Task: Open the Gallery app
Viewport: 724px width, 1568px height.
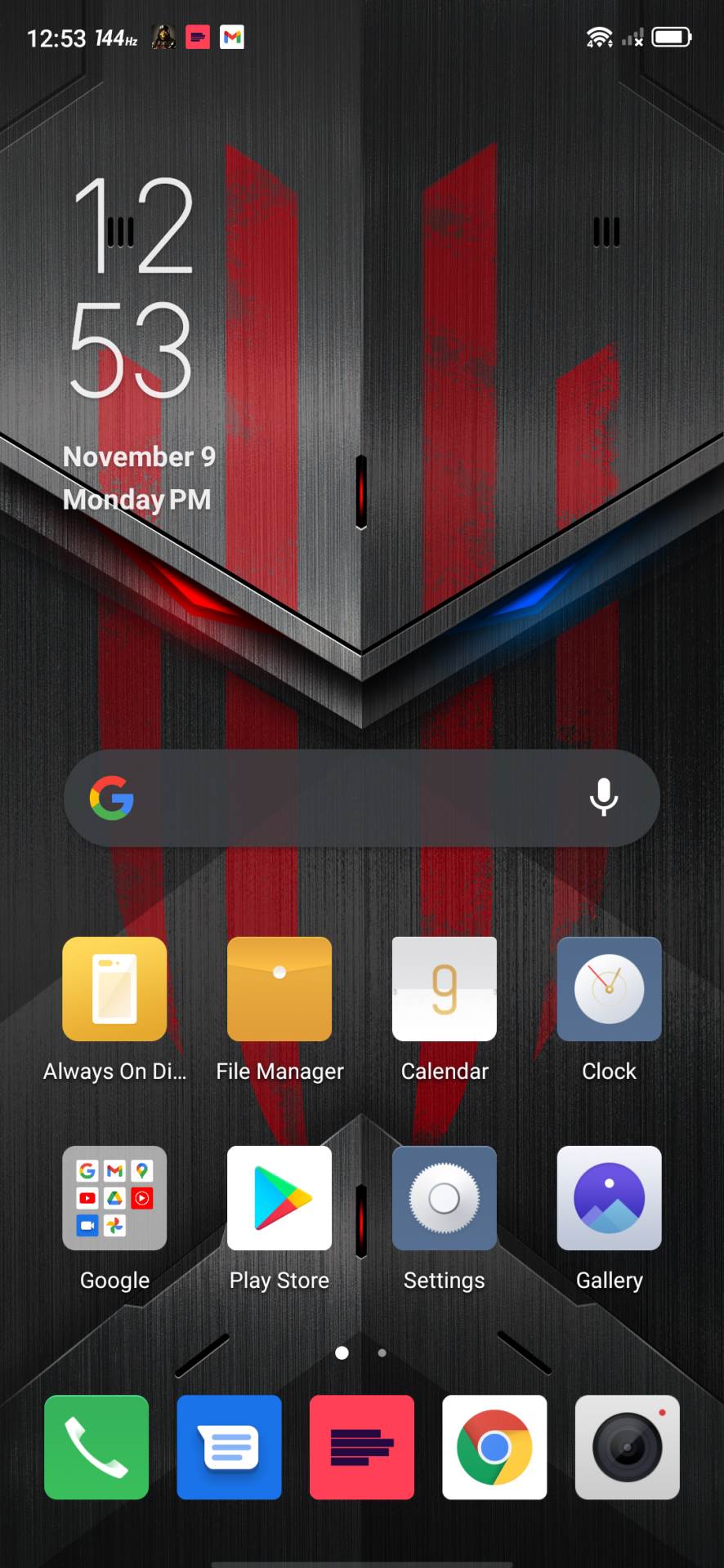Action: click(x=609, y=1198)
